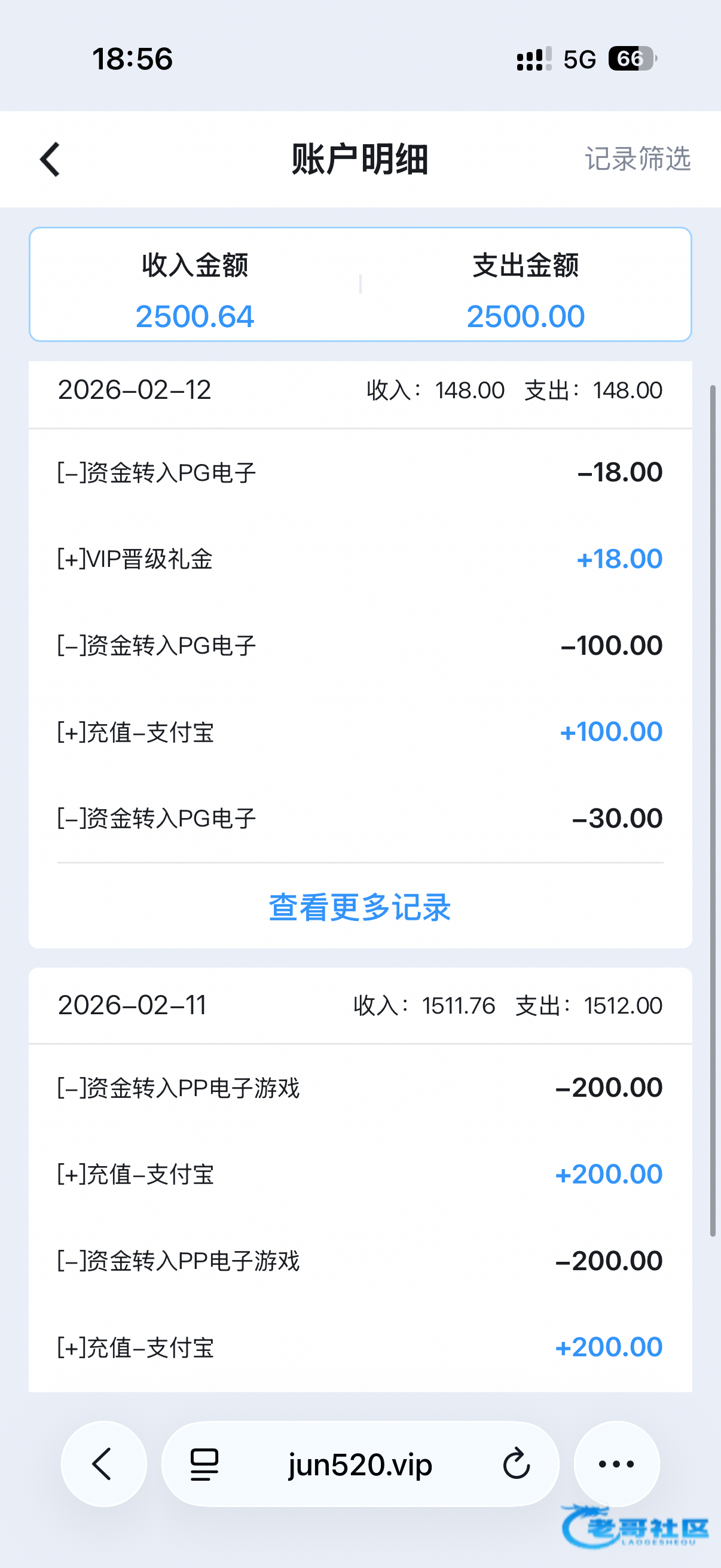Tap 查看更多记录 to load more records
Screen dimensions: 721x1568
(360, 907)
